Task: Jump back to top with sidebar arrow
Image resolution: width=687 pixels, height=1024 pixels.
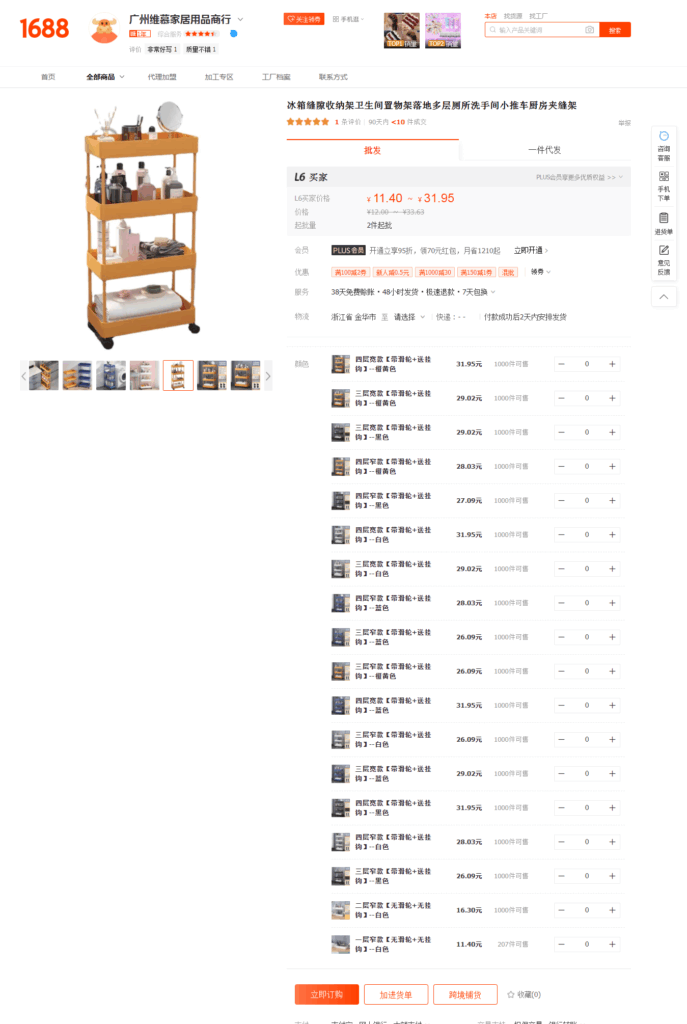Action: (664, 296)
